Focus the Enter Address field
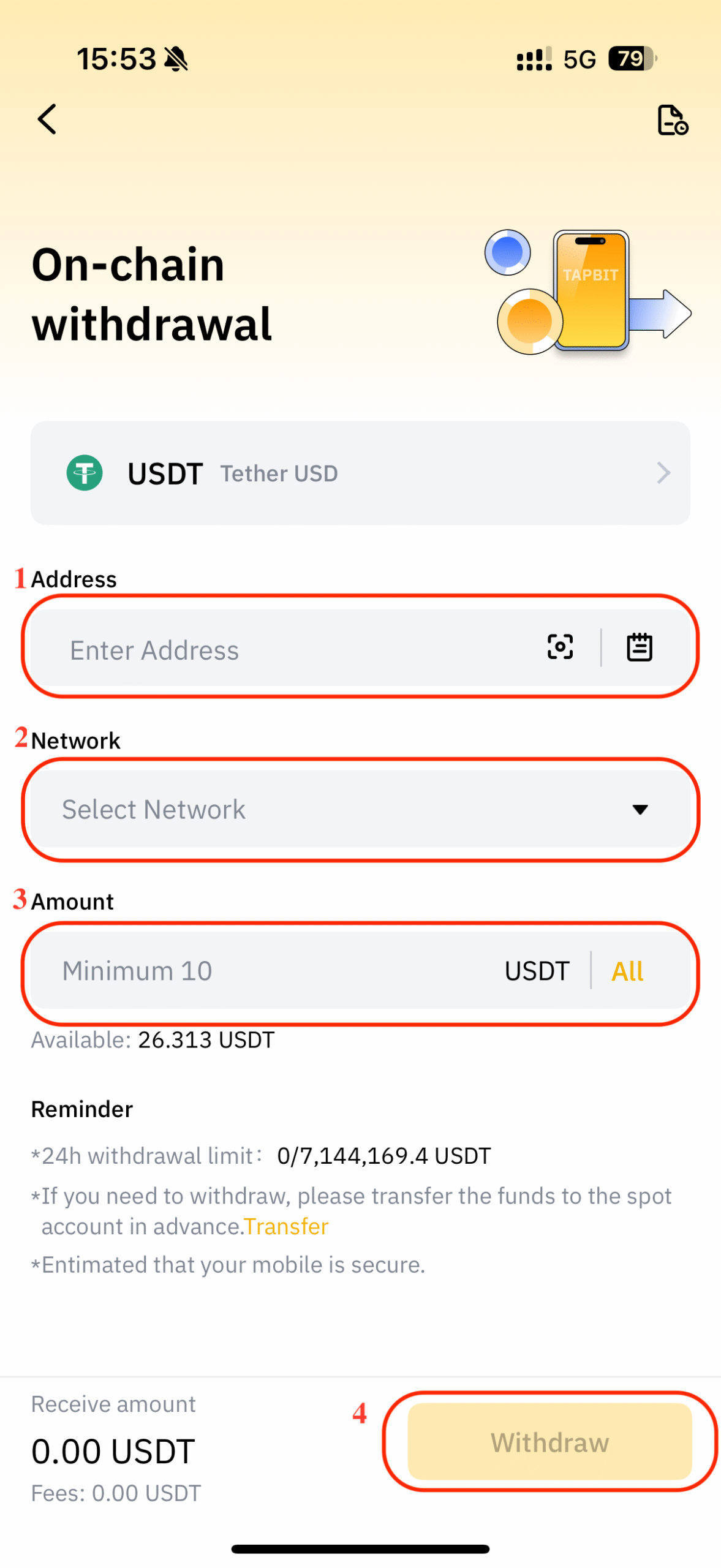This screenshot has height=1568, width=721. 276,650
